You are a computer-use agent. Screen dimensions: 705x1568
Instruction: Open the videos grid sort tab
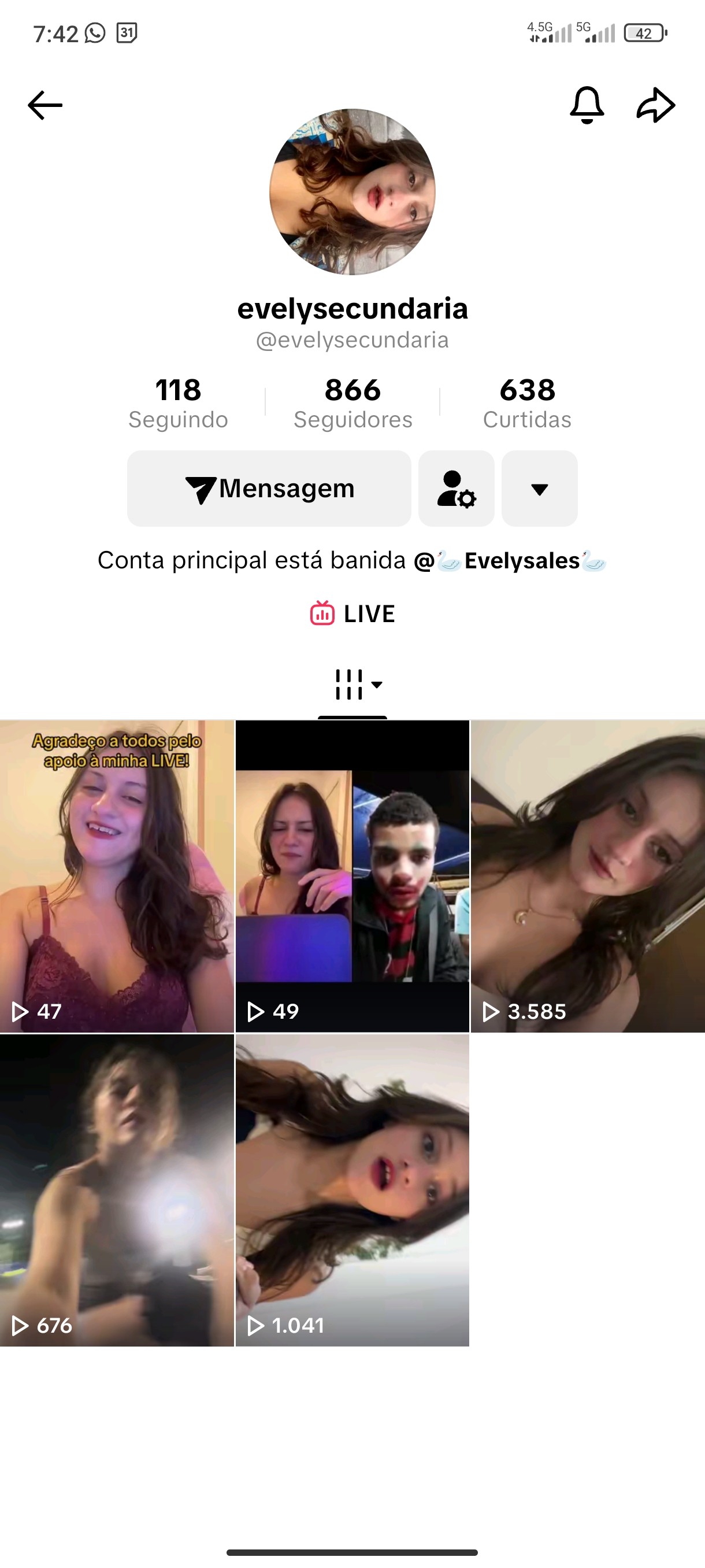pos(353,685)
